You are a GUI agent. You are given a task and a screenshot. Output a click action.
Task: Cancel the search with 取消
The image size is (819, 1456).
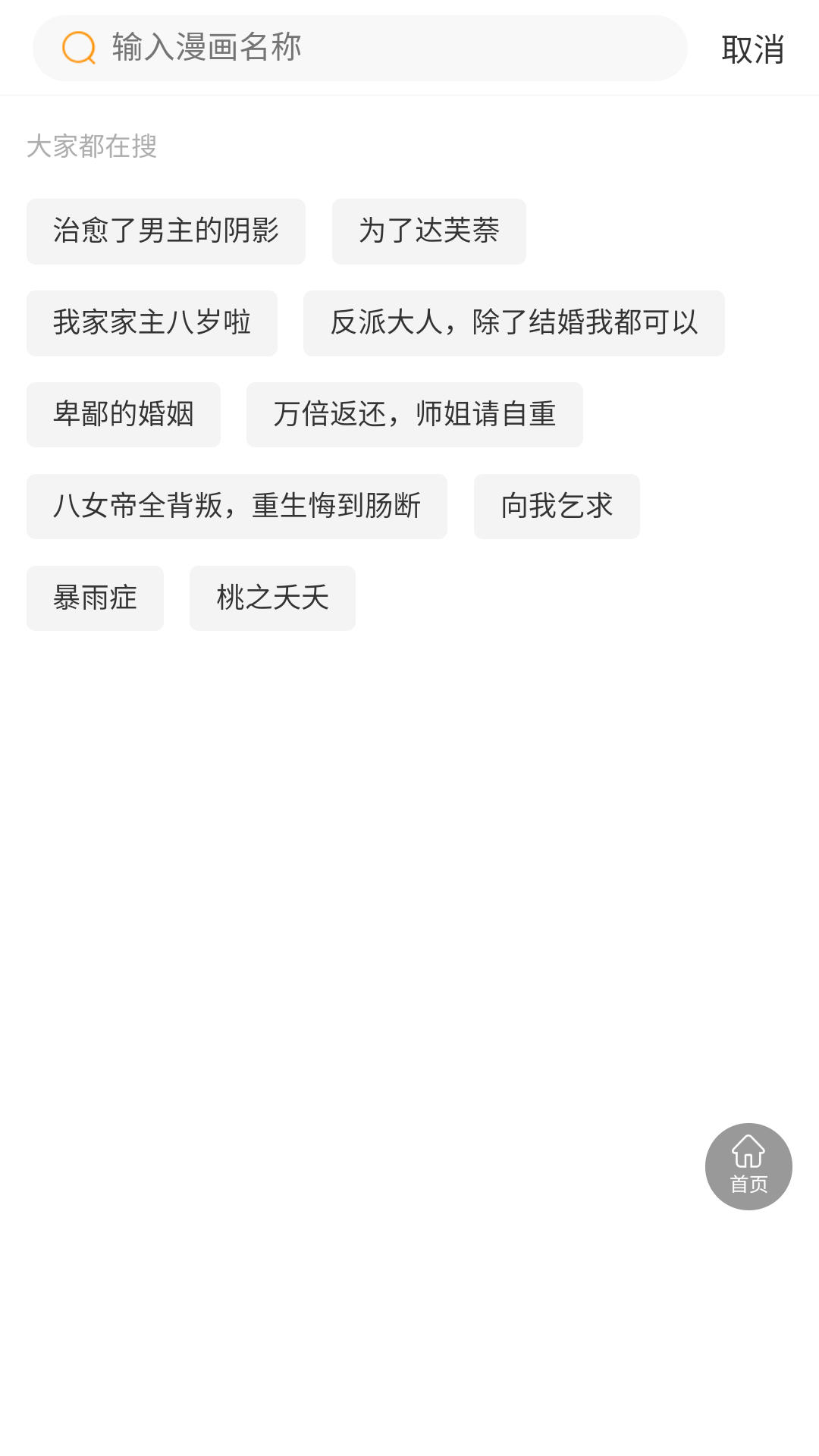tap(752, 49)
